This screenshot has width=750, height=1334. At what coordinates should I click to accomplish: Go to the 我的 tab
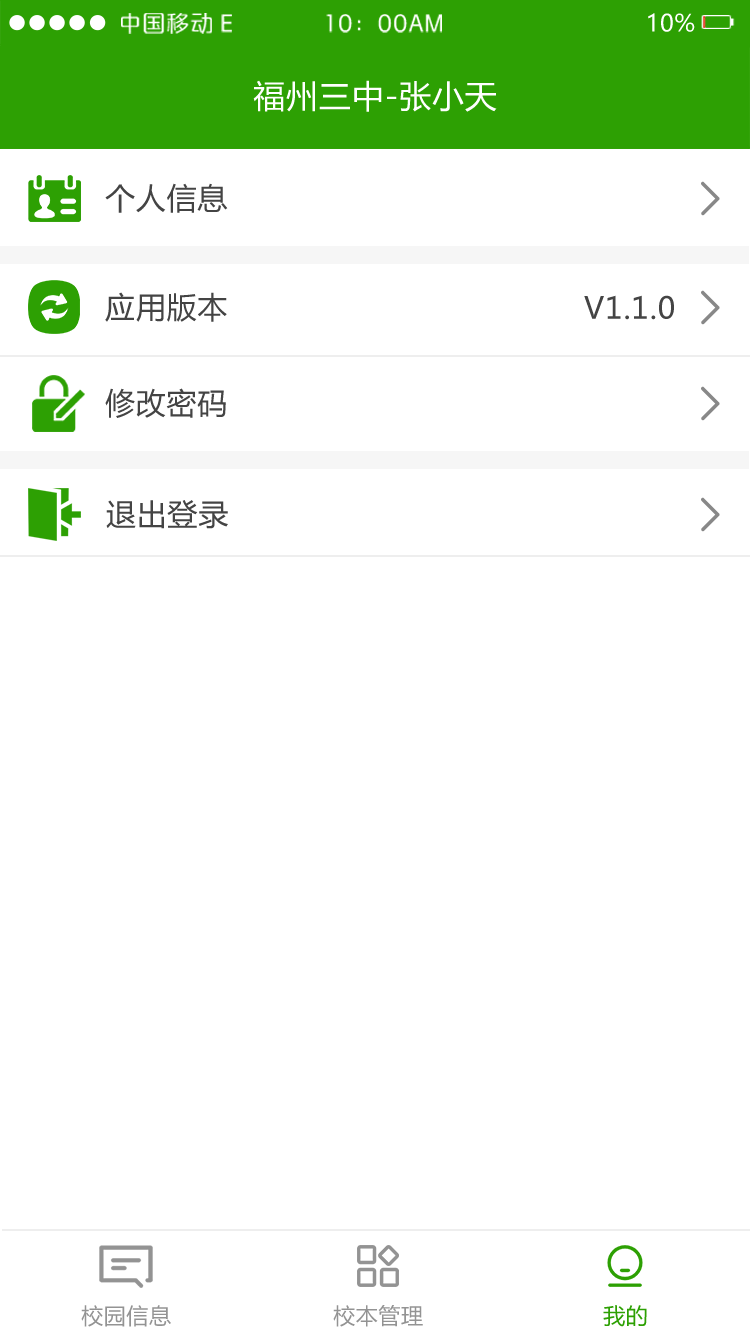pos(625,1285)
